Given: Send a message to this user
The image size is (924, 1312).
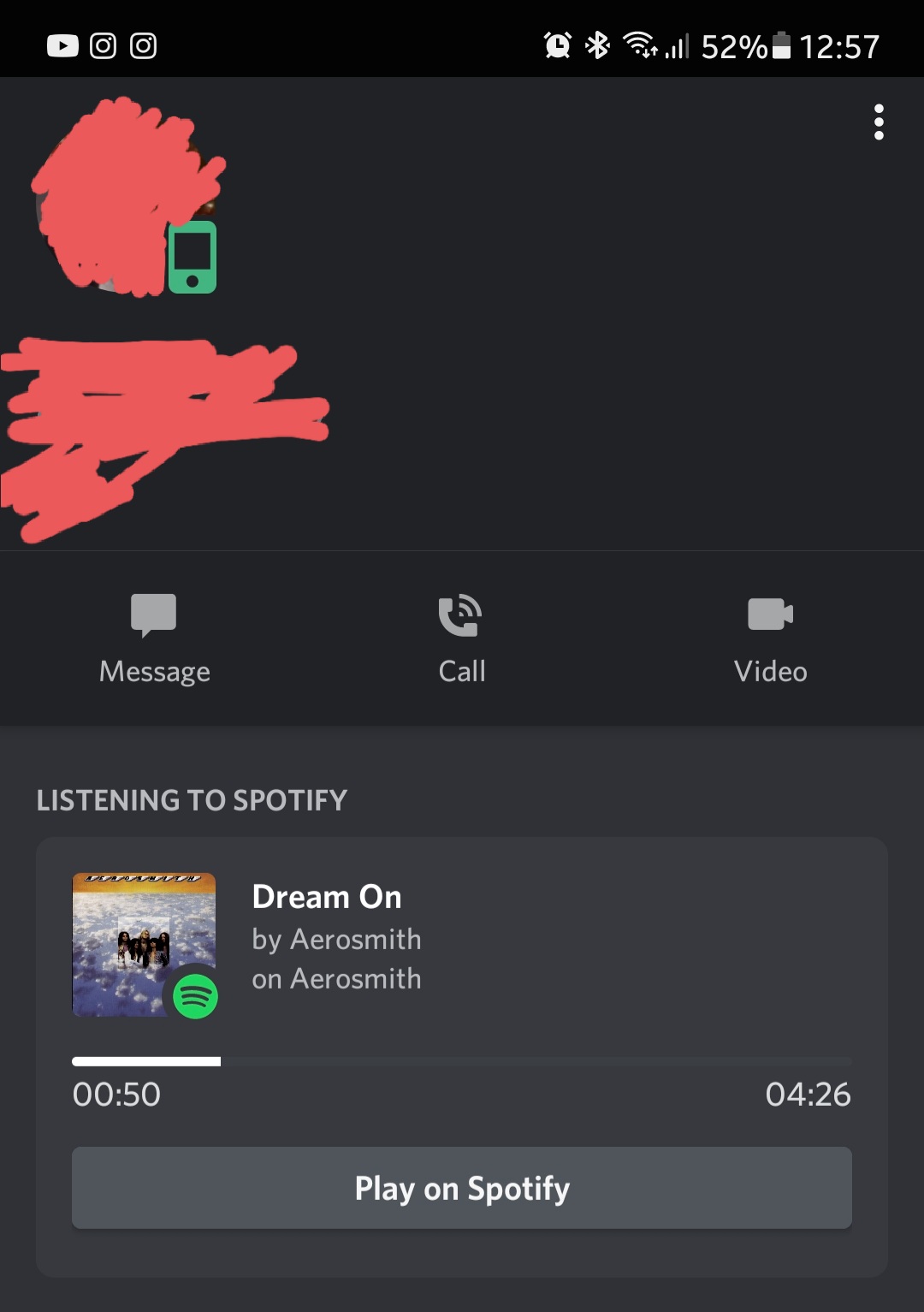Looking at the screenshot, I should point(154,638).
